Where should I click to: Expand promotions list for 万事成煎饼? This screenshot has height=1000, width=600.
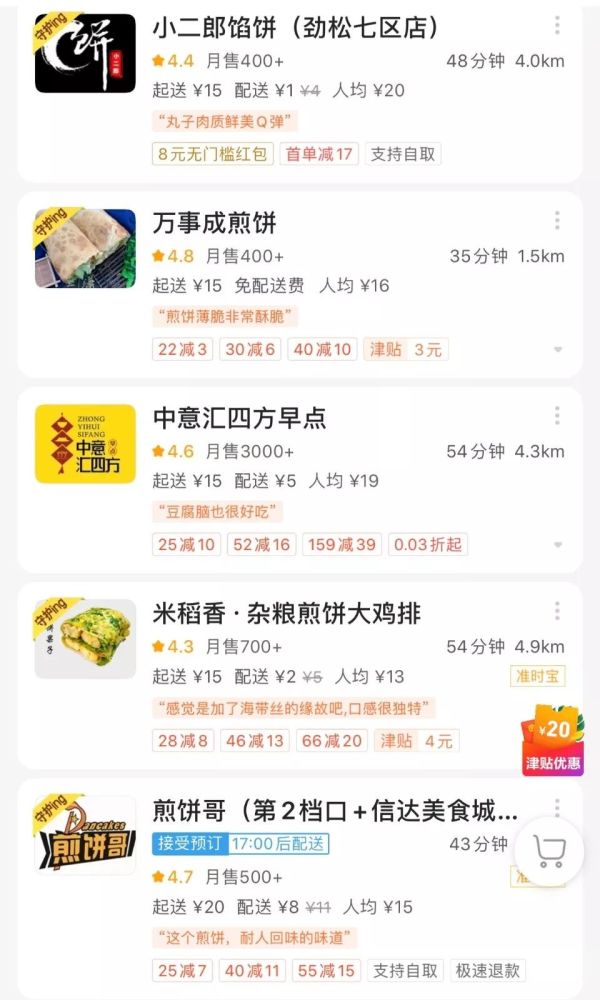pyautogui.click(x=557, y=350)
